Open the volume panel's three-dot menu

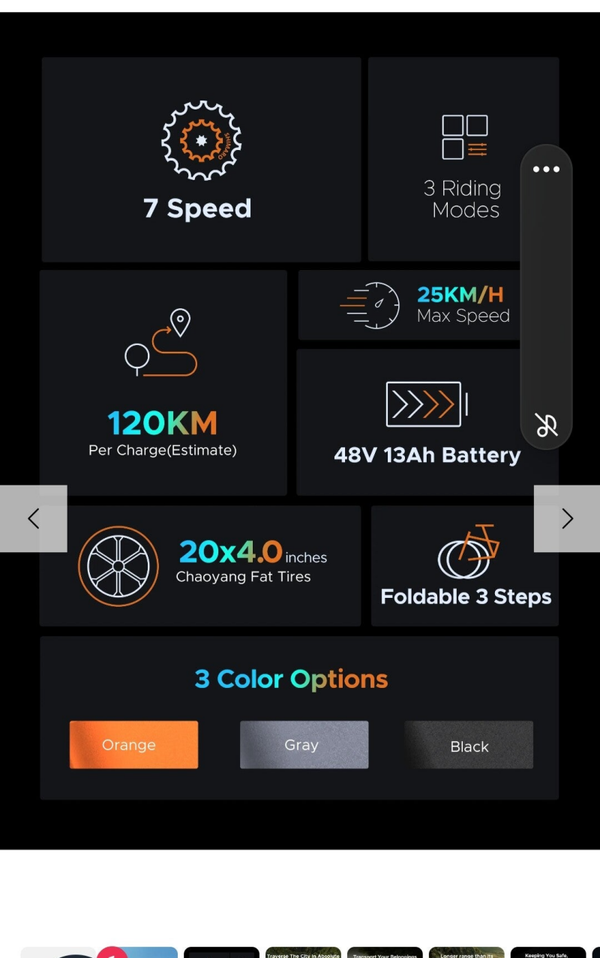tap(546, 169)
